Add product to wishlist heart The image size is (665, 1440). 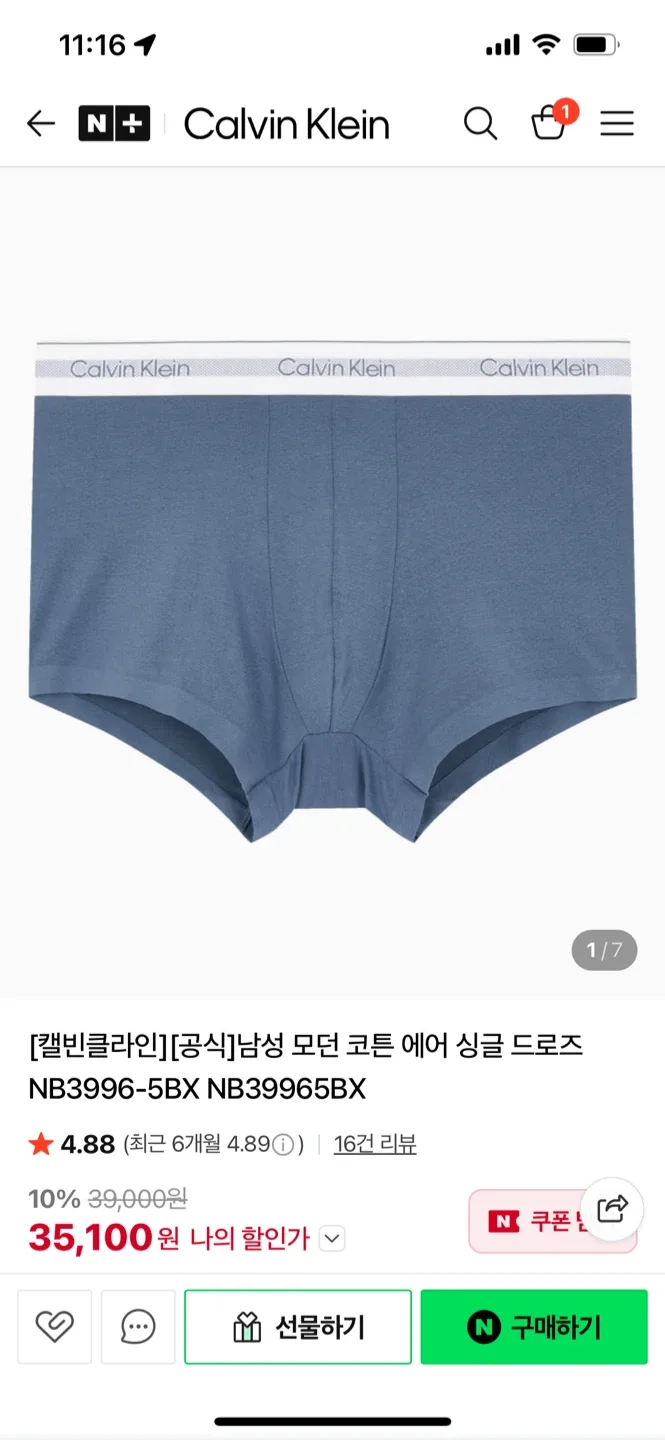[x=55, y=1327]
